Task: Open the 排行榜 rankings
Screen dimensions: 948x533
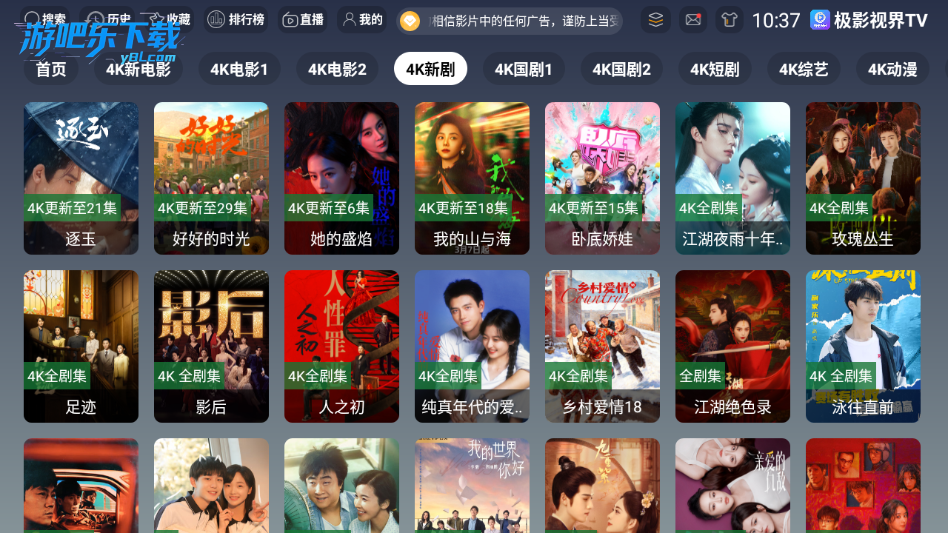Action: coord(236,19)
